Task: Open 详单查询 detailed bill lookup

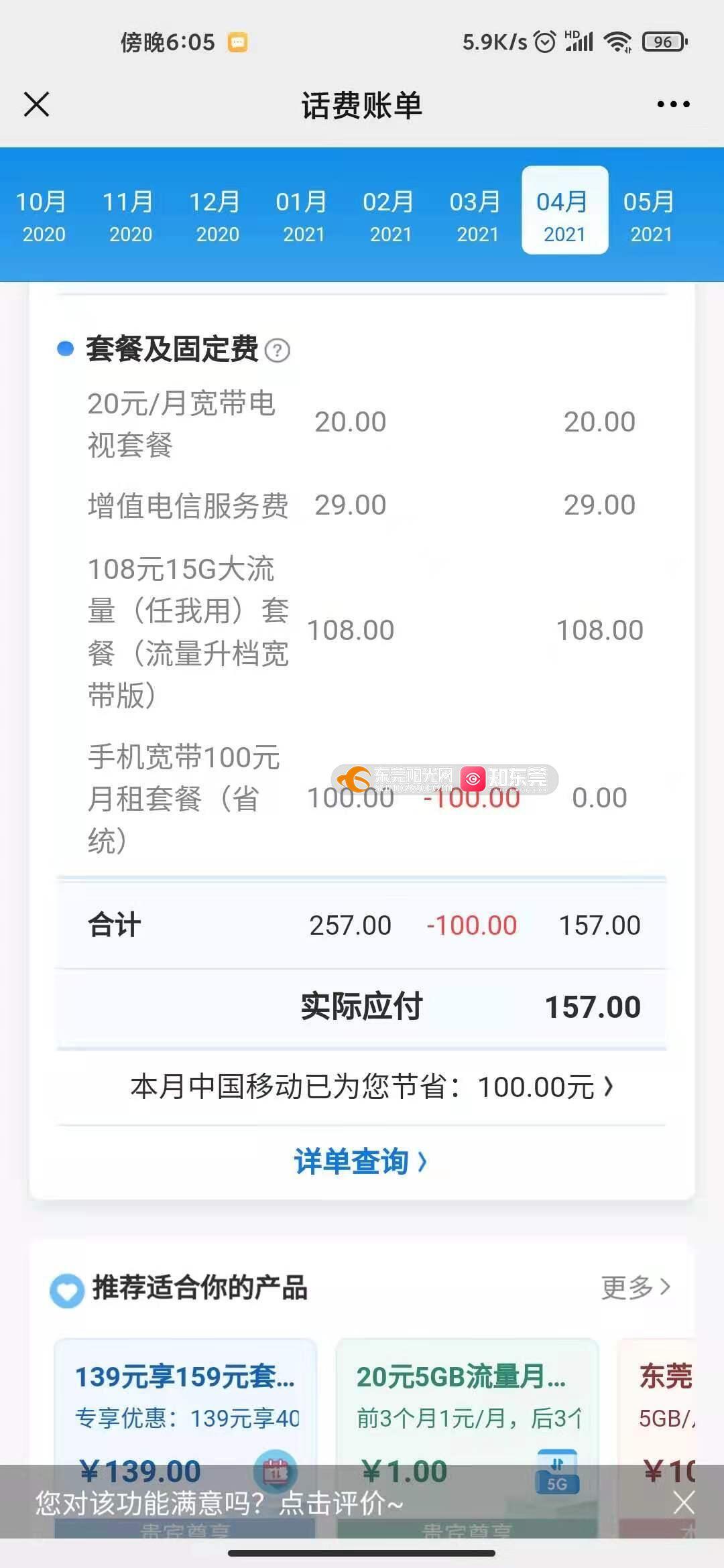Action: [361, 1161]
